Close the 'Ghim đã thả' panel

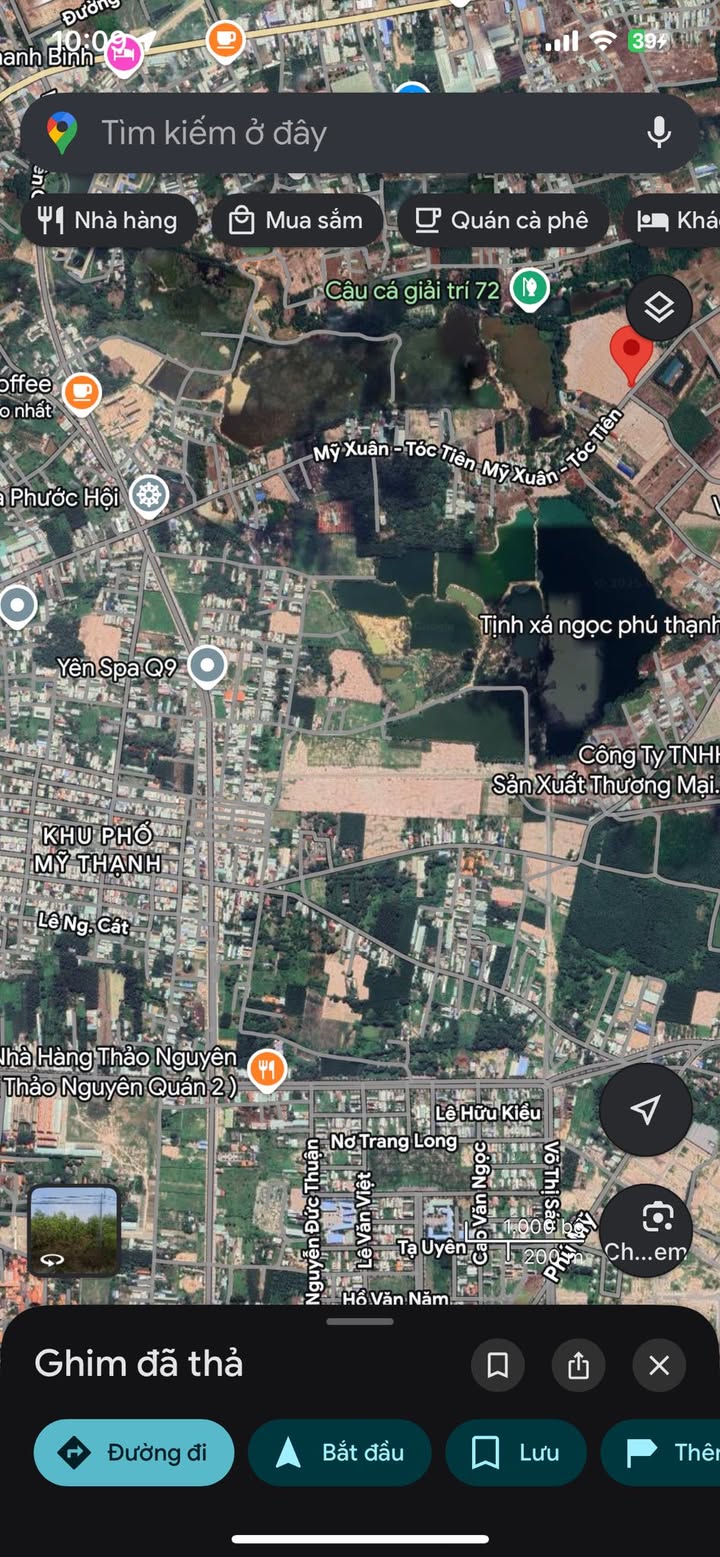click(x=659, y=1365)
